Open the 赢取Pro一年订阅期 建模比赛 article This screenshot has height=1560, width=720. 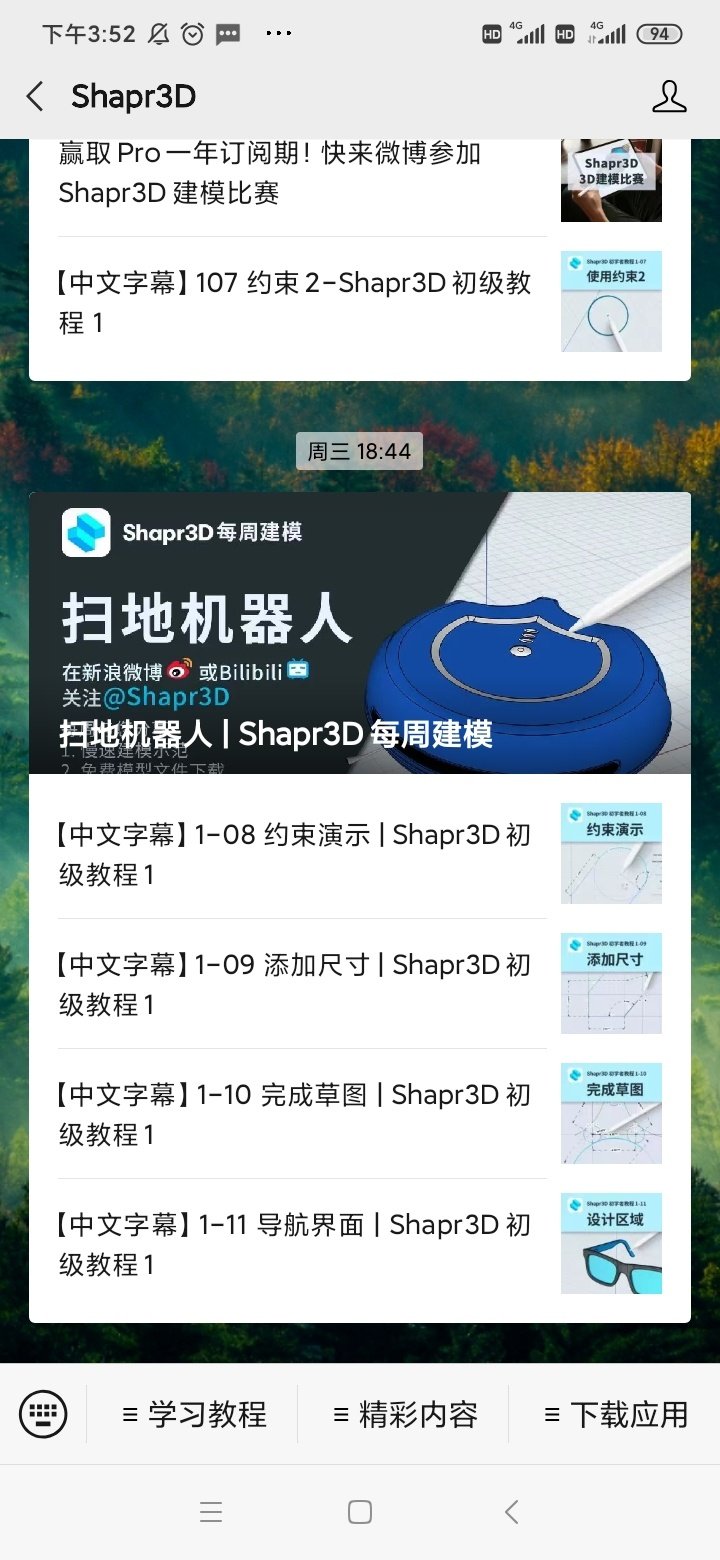pyautogui.click(x=300, y=173)
